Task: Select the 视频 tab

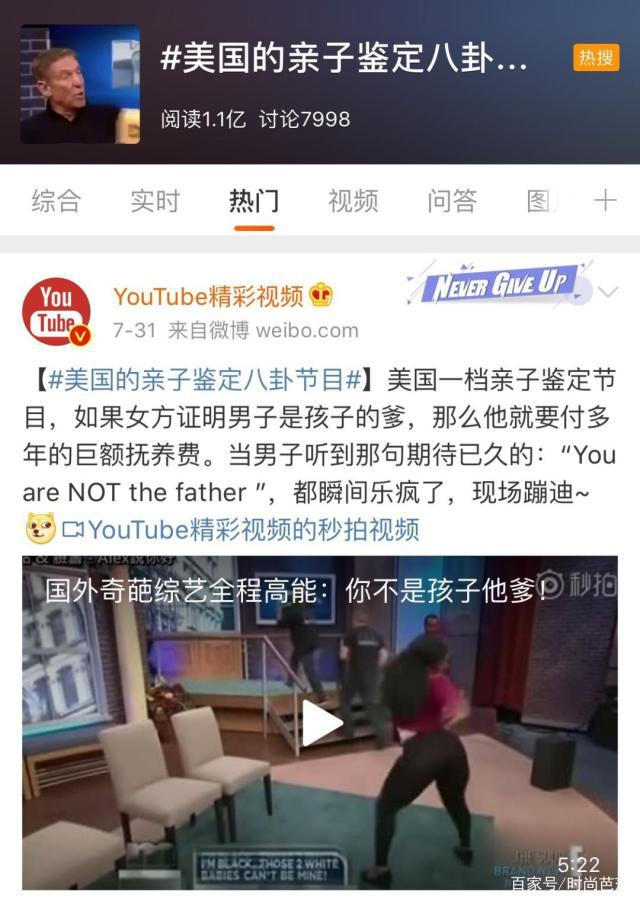Action: pyautogui.click(x=353, y=201)
